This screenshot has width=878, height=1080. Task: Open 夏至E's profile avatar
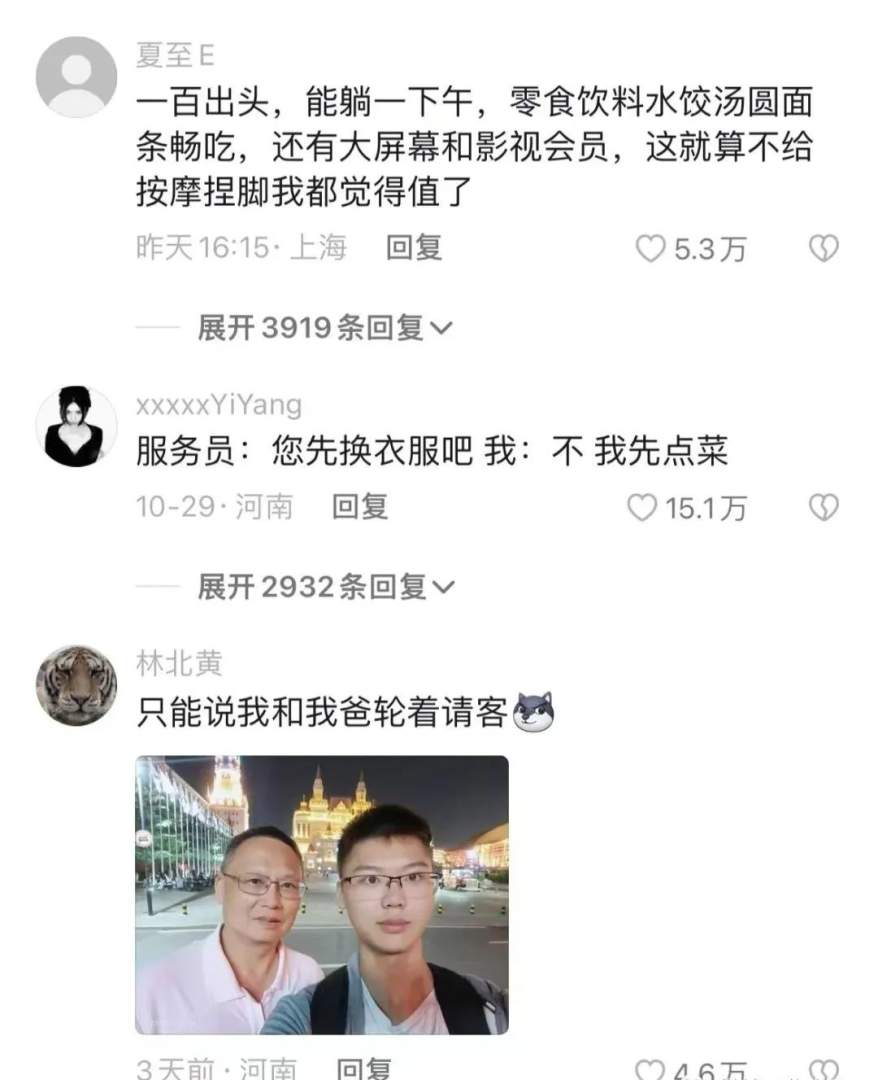click(76, 77)
